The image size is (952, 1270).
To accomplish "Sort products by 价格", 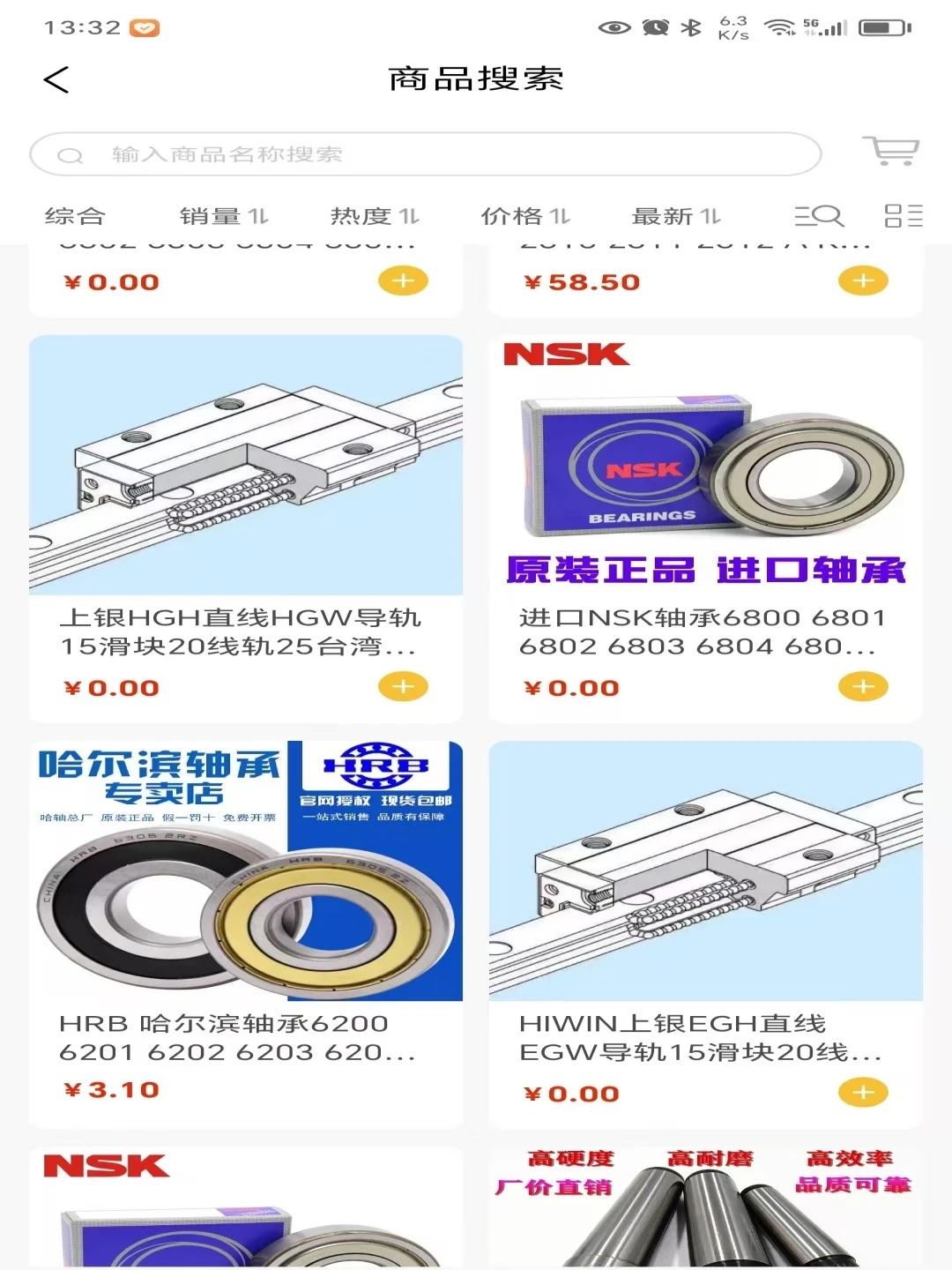I will point(524,216).
